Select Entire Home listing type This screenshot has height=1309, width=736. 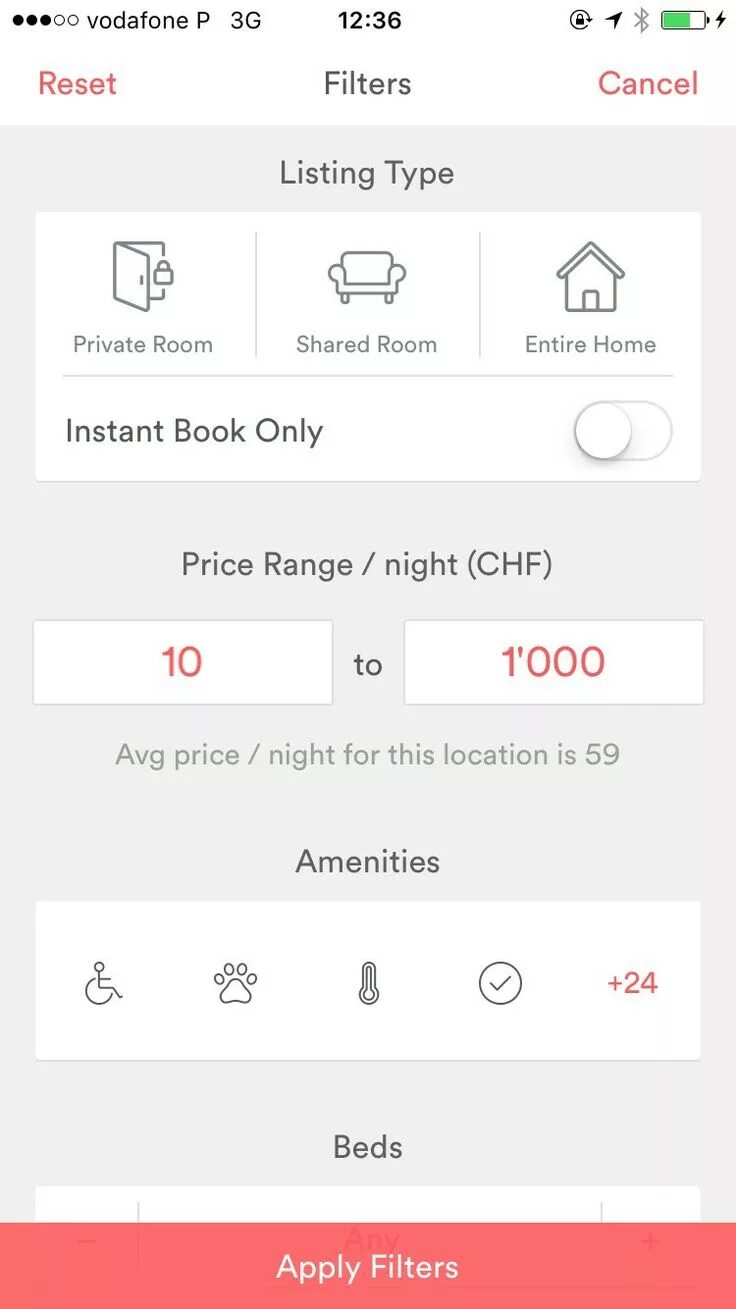point(590,298)
